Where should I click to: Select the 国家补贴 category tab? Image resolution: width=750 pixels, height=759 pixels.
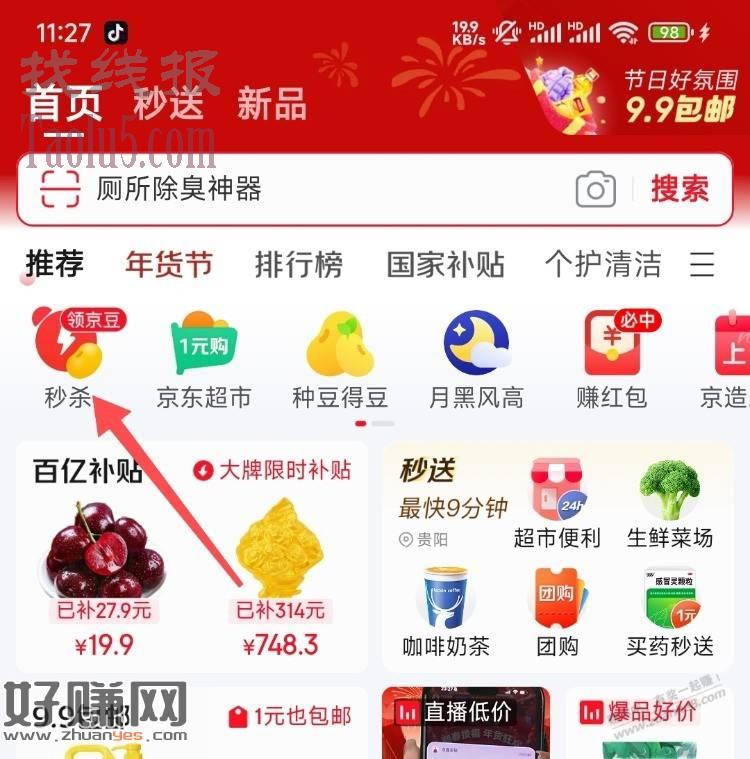click(445, 265)
